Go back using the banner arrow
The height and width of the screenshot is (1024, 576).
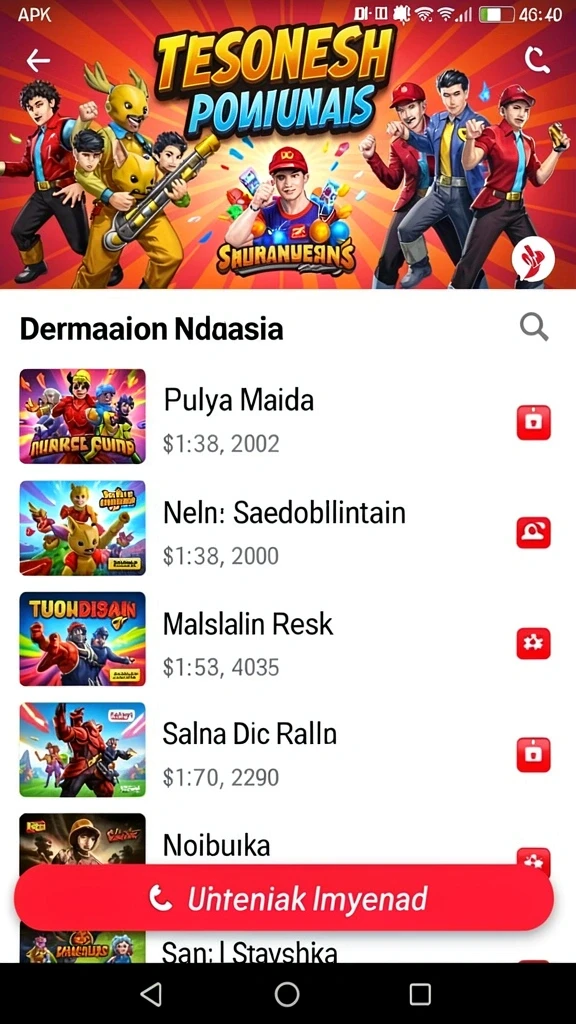(38, 61)
